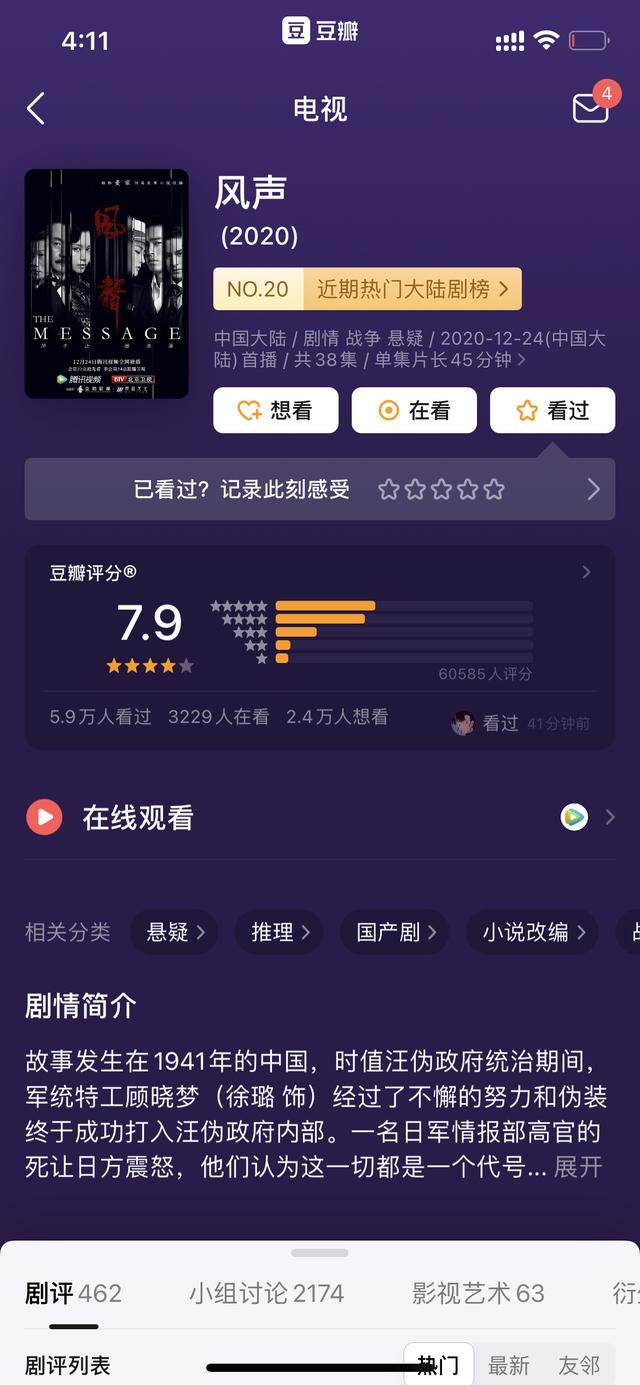
Task: Open the 已看过?记录此刻感受 rating banner
Action: pos(320,489)
